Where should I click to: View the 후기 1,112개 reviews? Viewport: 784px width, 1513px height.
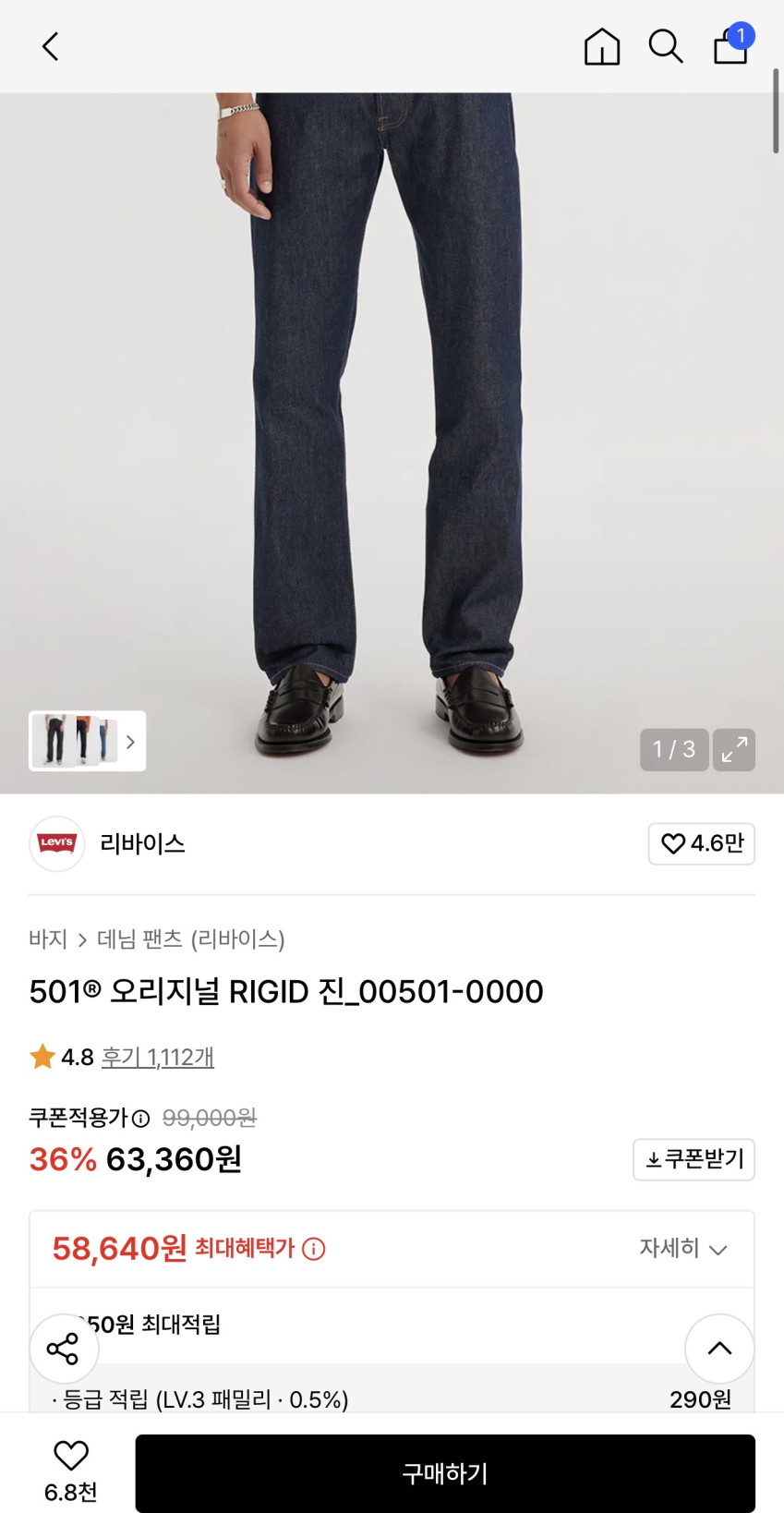[157, 1057]
